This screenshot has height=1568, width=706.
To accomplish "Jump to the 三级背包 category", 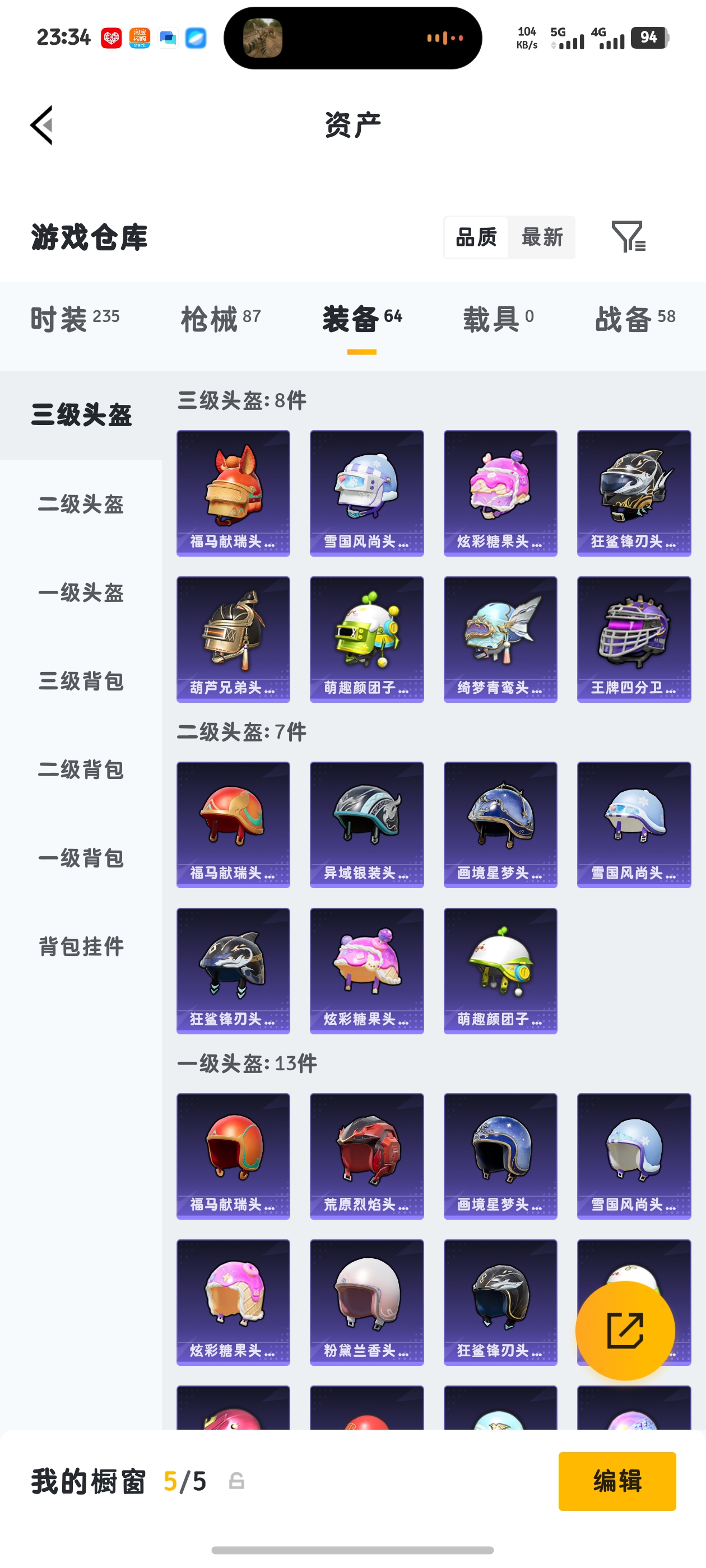I will click(x=81, y=681).
